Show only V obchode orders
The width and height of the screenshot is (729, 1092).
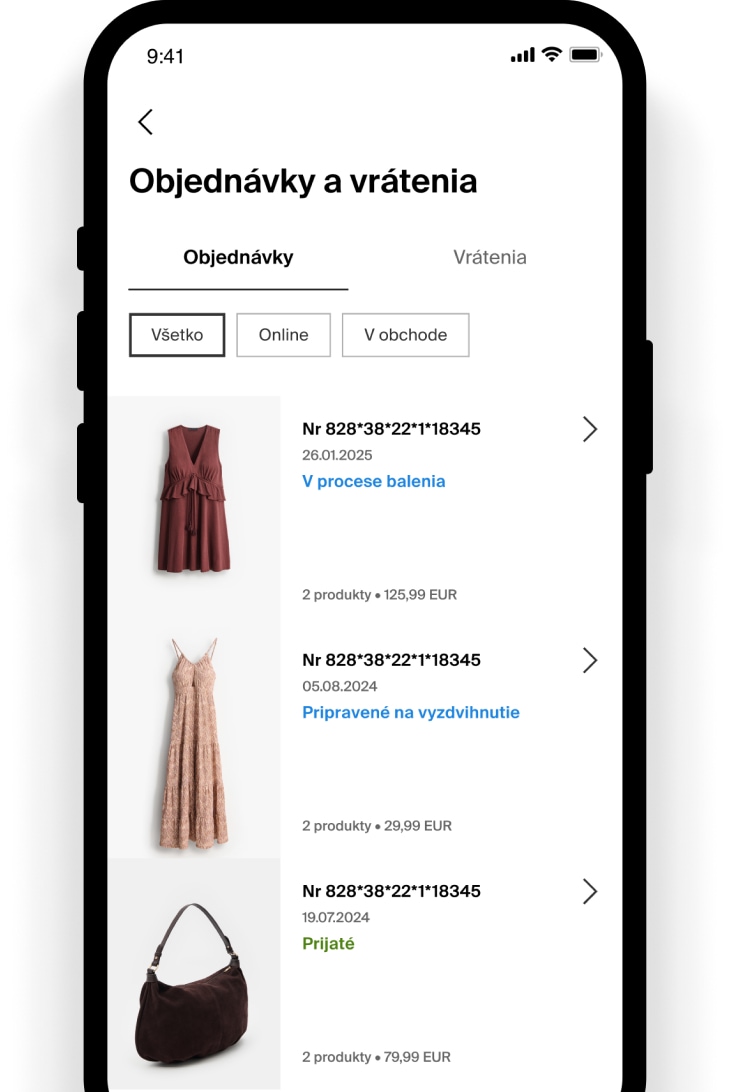[405, 335]
